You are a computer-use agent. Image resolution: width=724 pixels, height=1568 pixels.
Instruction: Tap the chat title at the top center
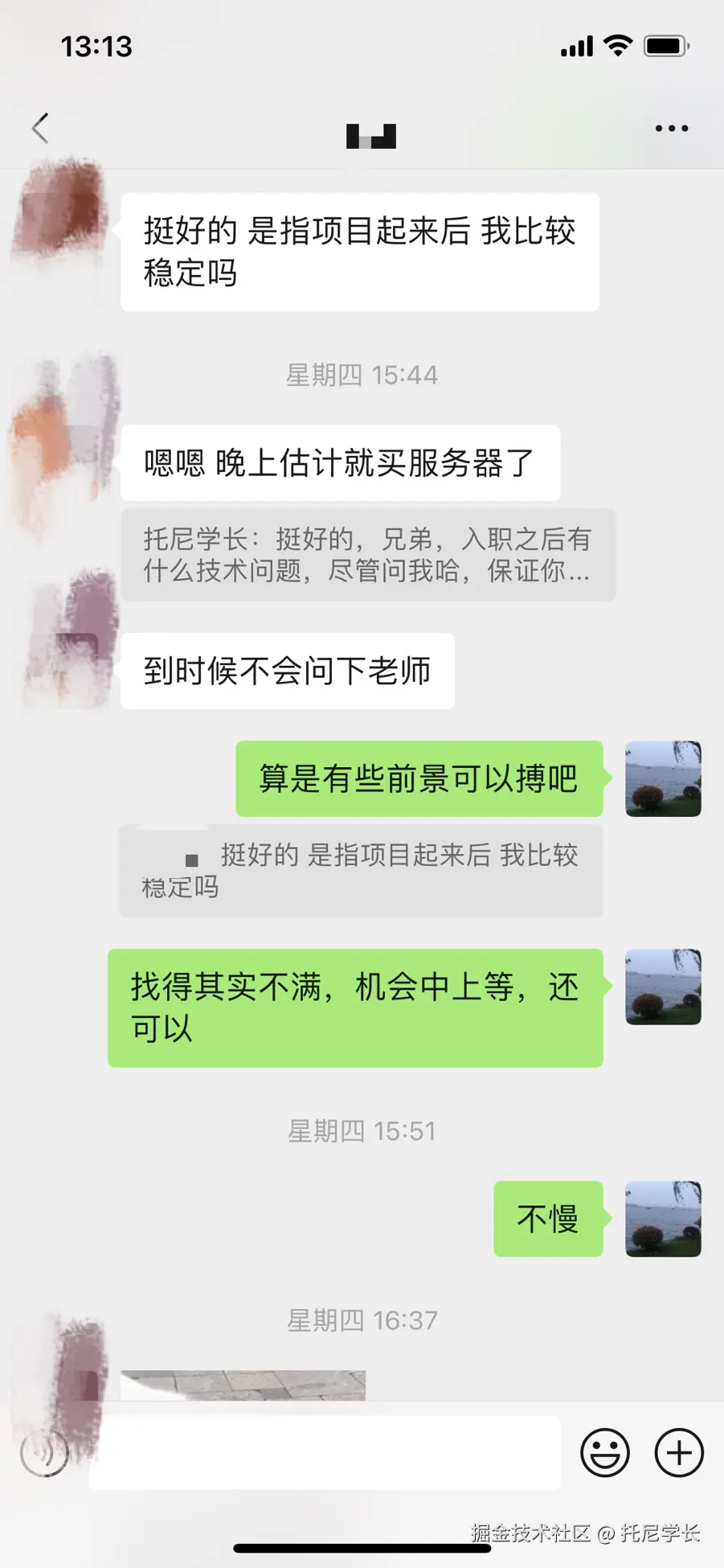point(370,135)
